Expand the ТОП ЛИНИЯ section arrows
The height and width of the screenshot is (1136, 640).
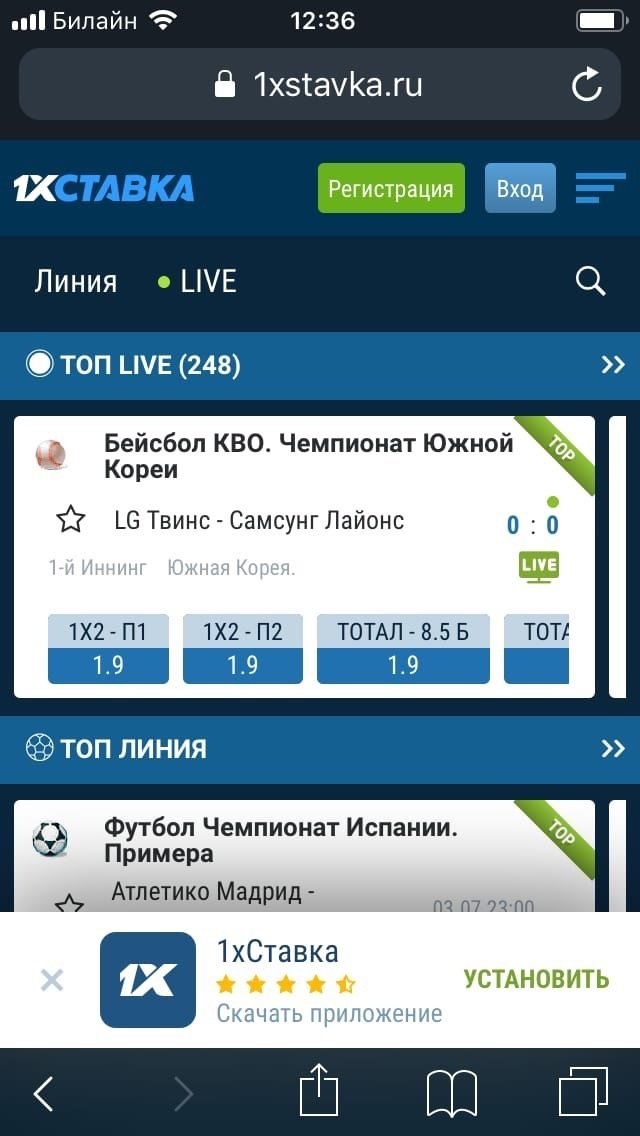point(612,748)
